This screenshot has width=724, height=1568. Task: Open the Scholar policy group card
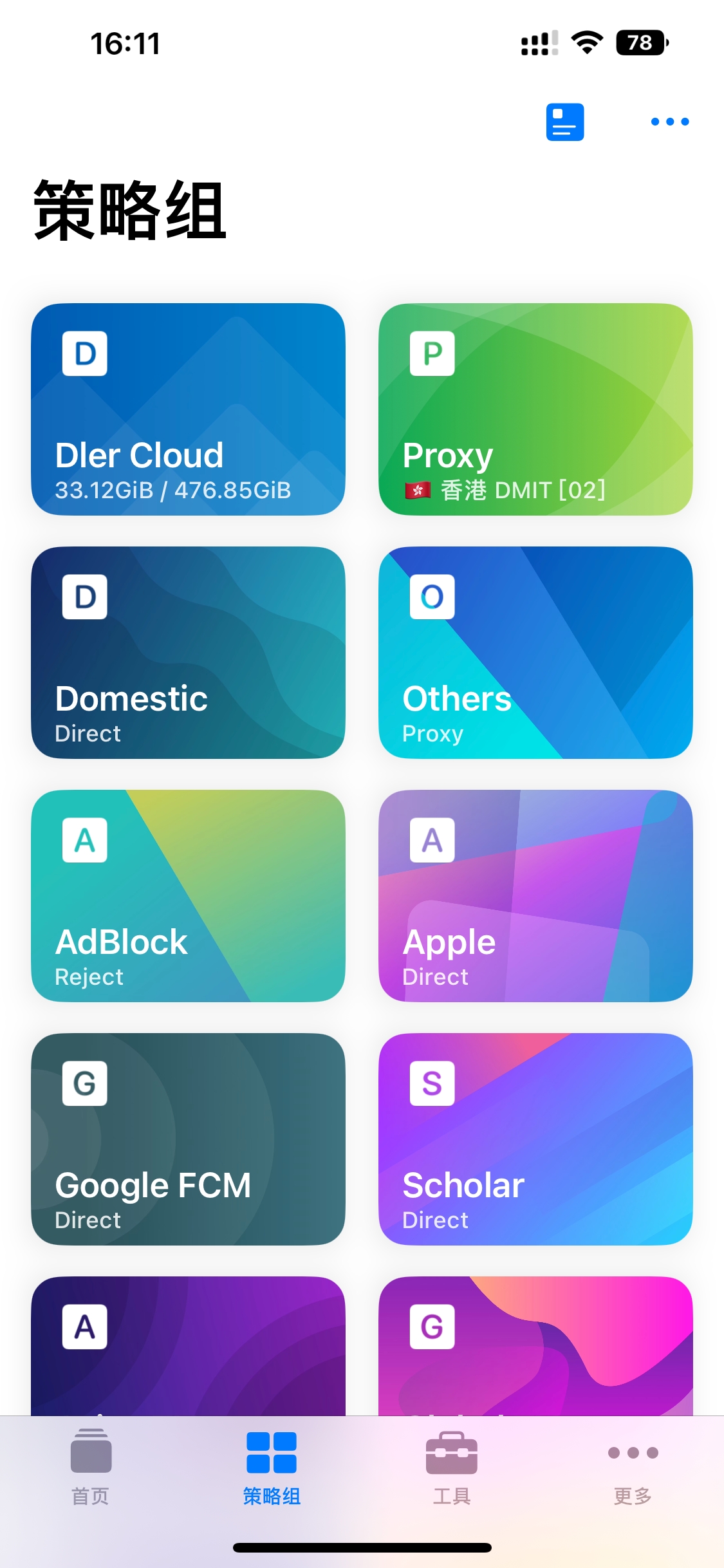pyautogui.click(x=535, y=1139)
